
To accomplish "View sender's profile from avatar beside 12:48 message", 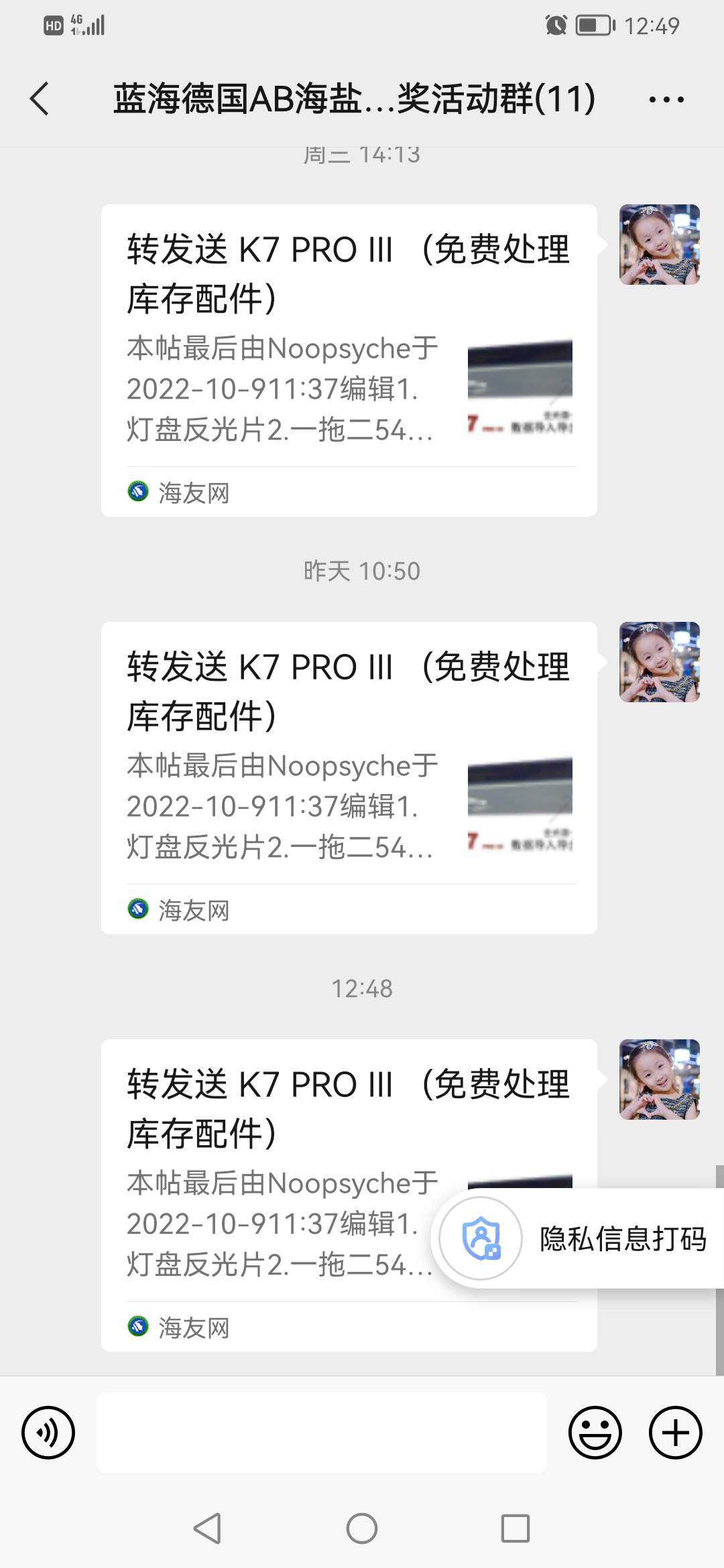I will point(659,1079).
